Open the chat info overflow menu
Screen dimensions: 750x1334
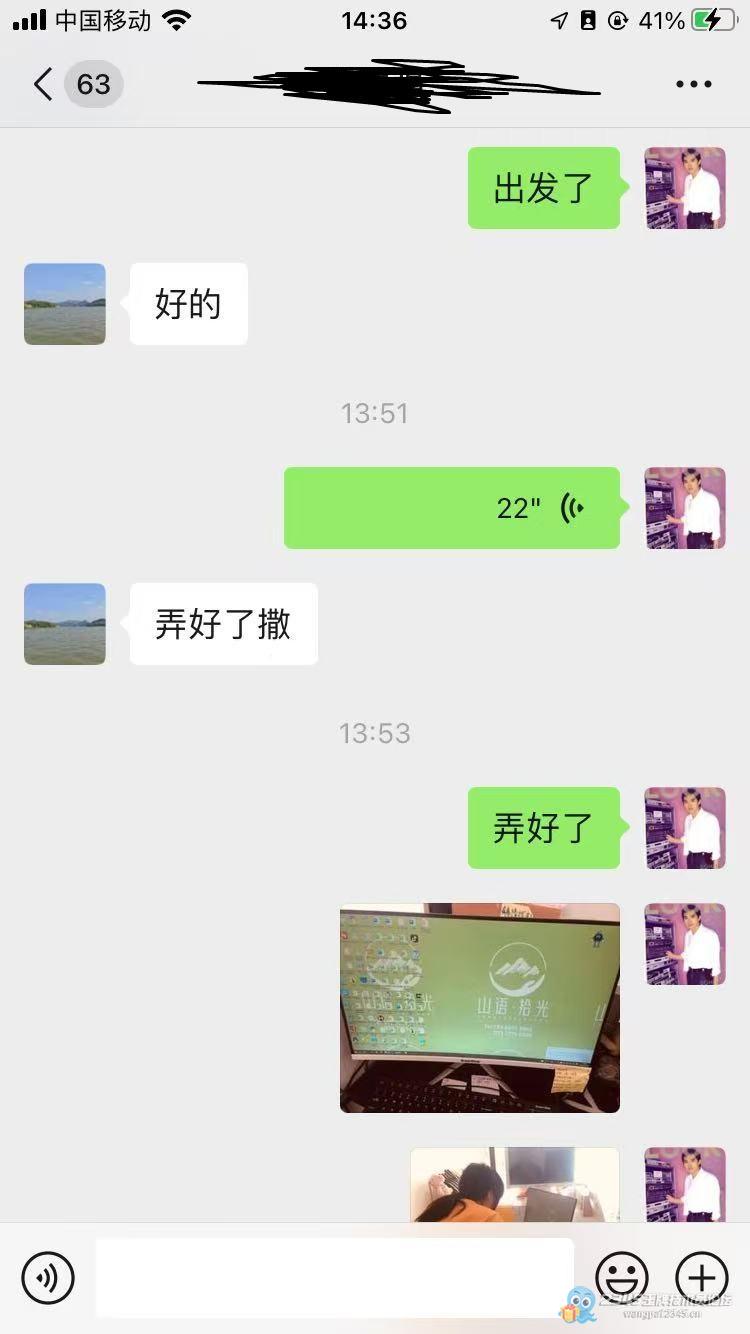[693, 84]
